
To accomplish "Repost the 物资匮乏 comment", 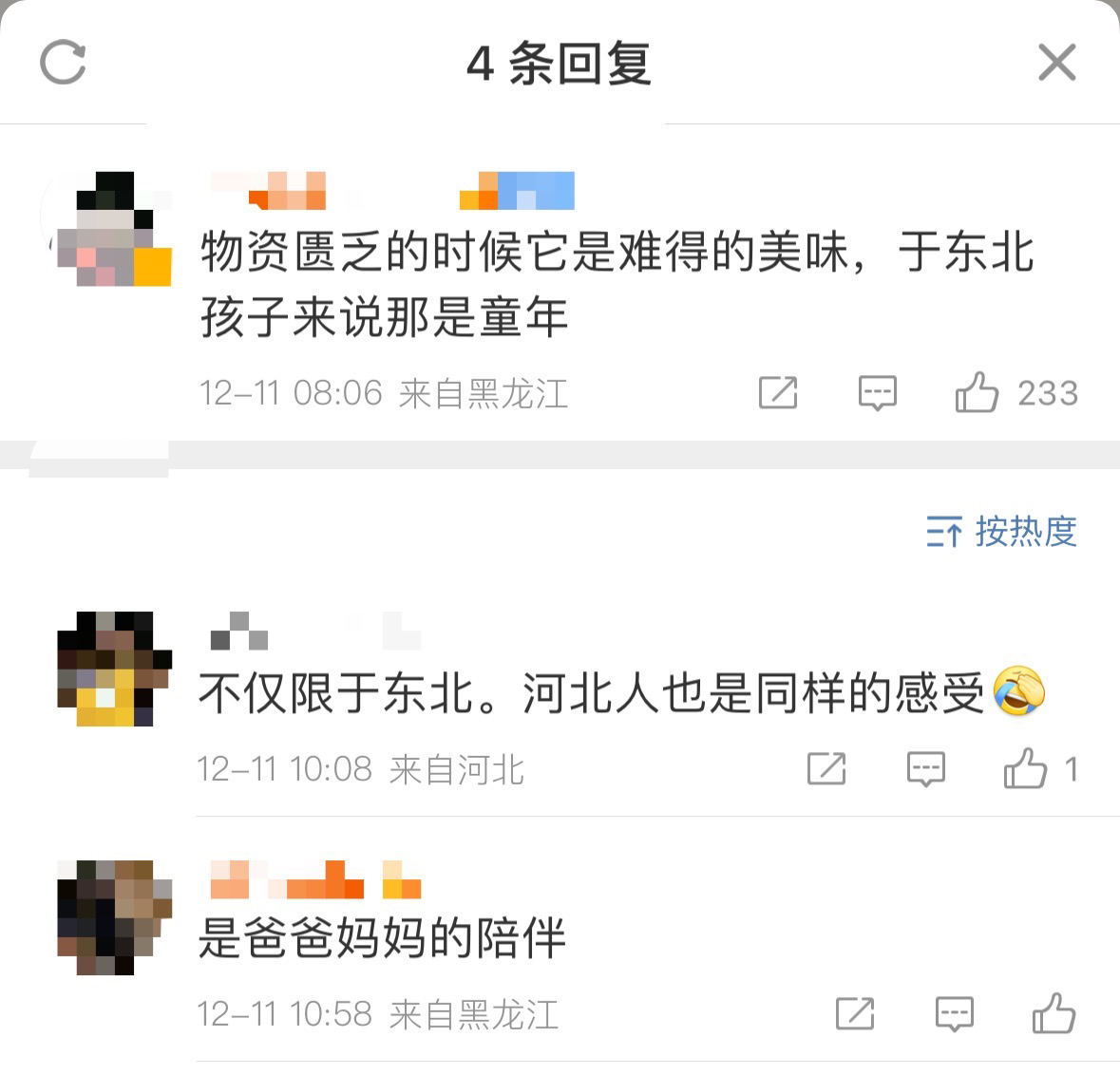I will pyautogui.click(x=778, y=392).
